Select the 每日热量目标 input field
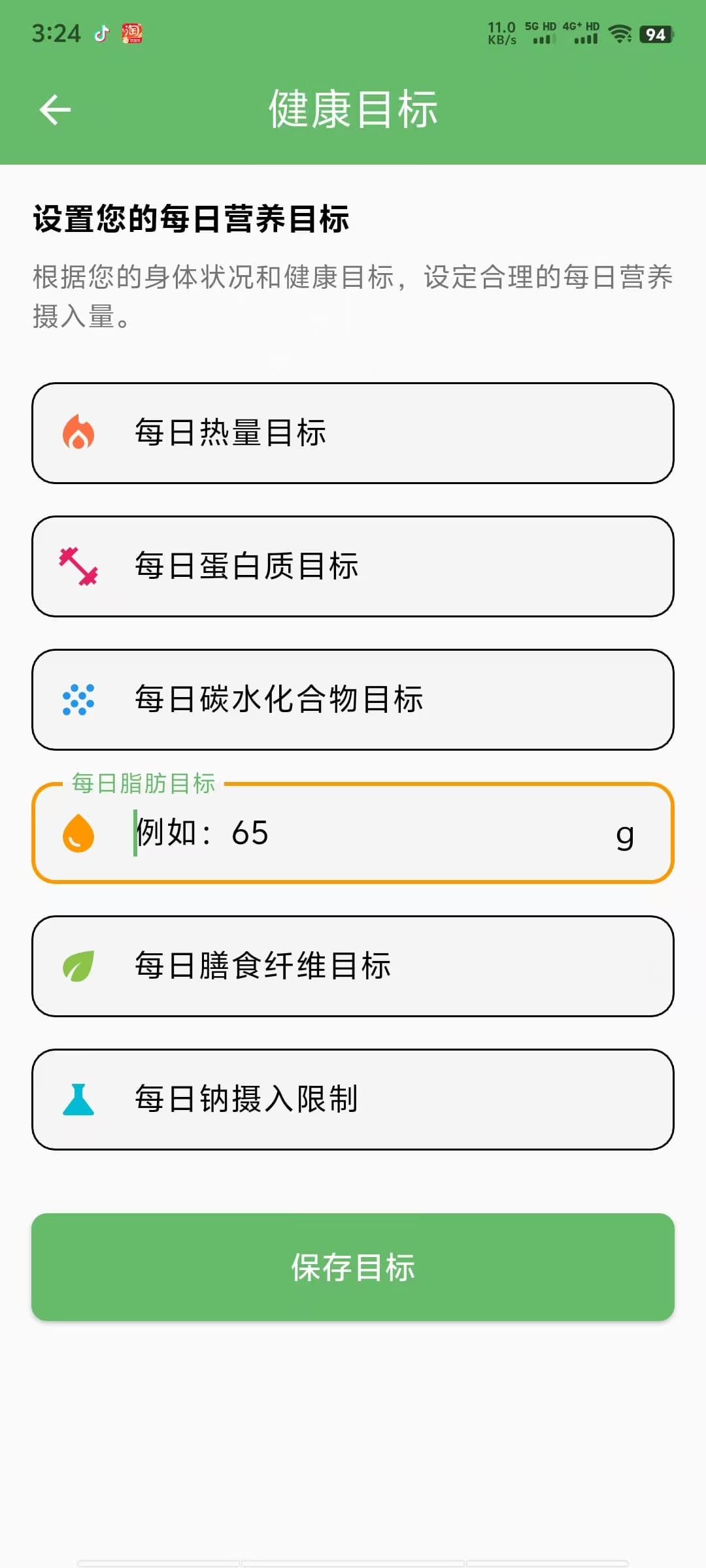Image resolution: width=706 pixels, height=1568 pixels. [353, 433]
